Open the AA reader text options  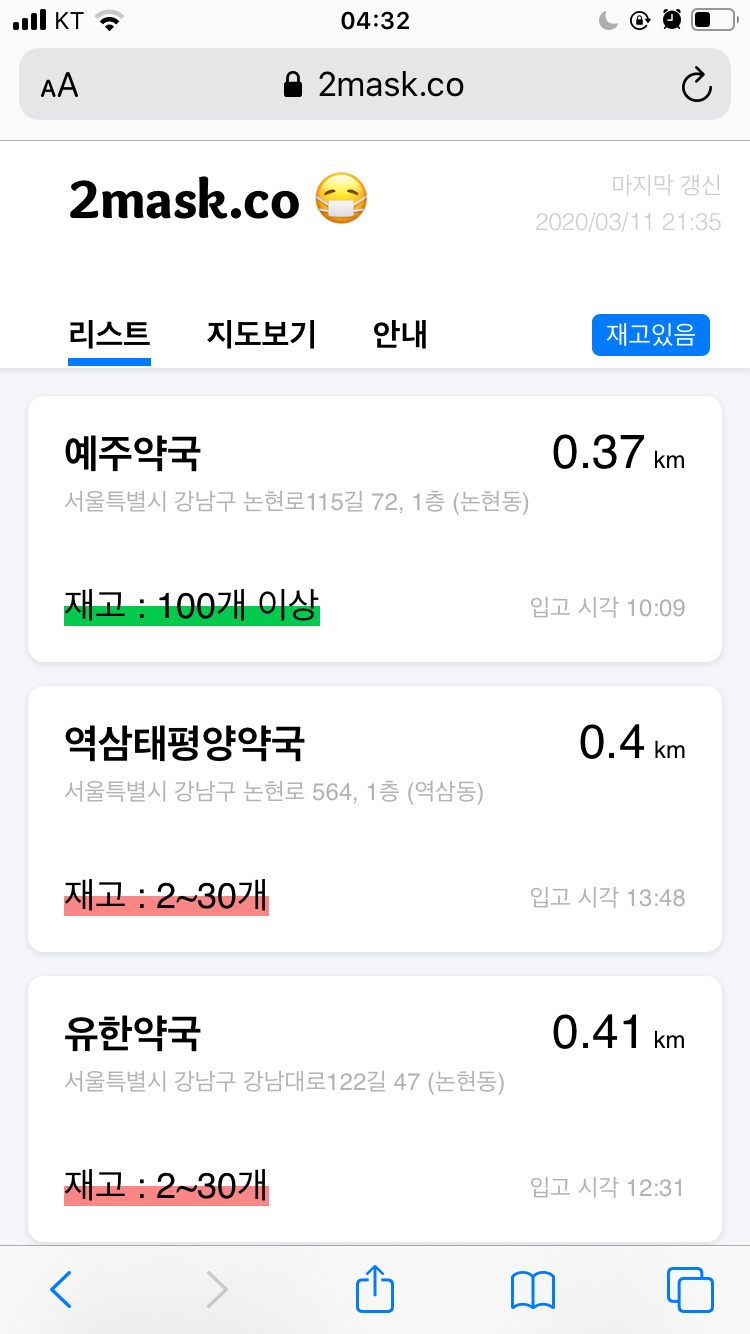(x=60, y=86)
